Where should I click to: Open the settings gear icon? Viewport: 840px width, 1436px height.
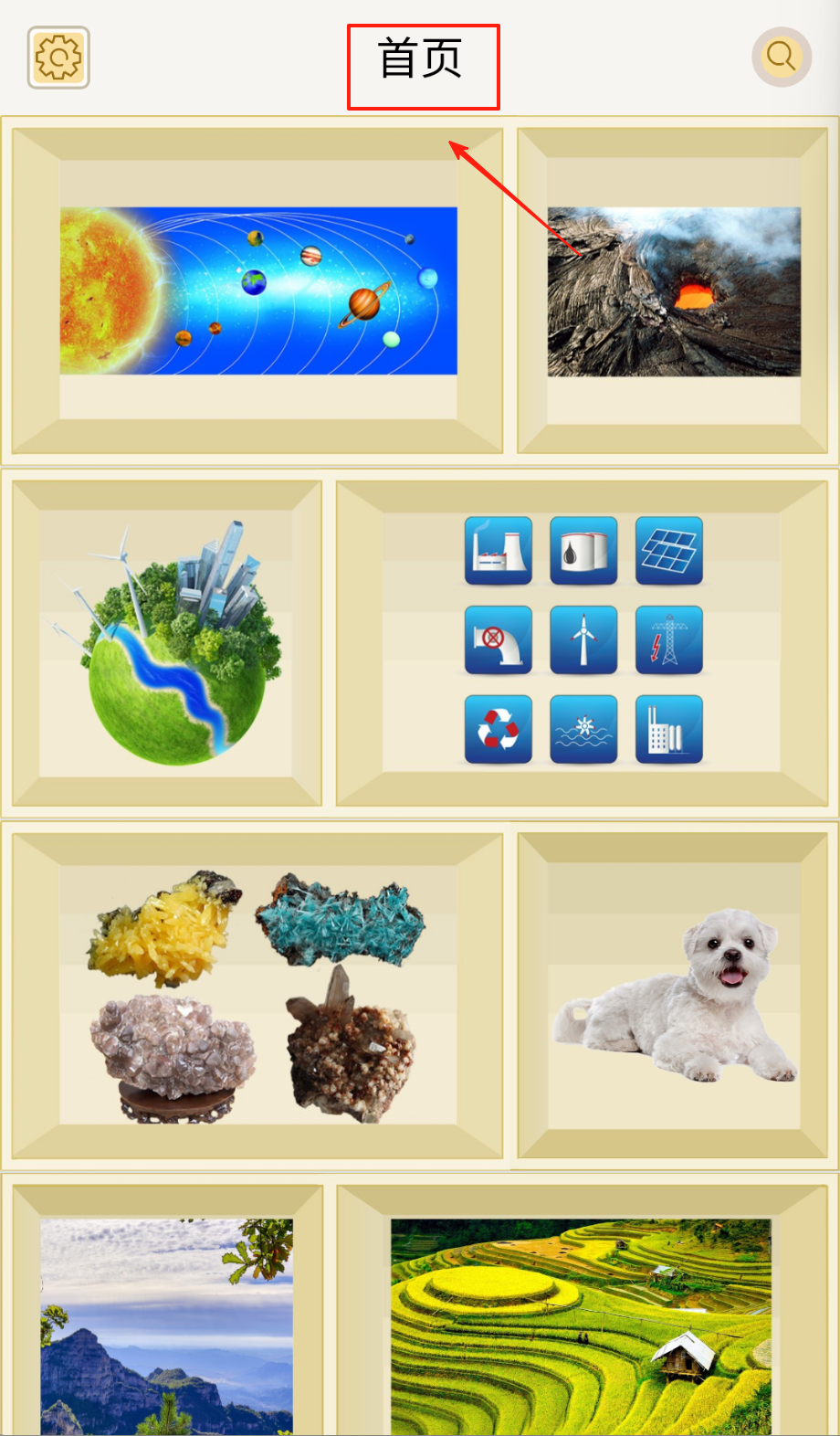pos(58,58)
